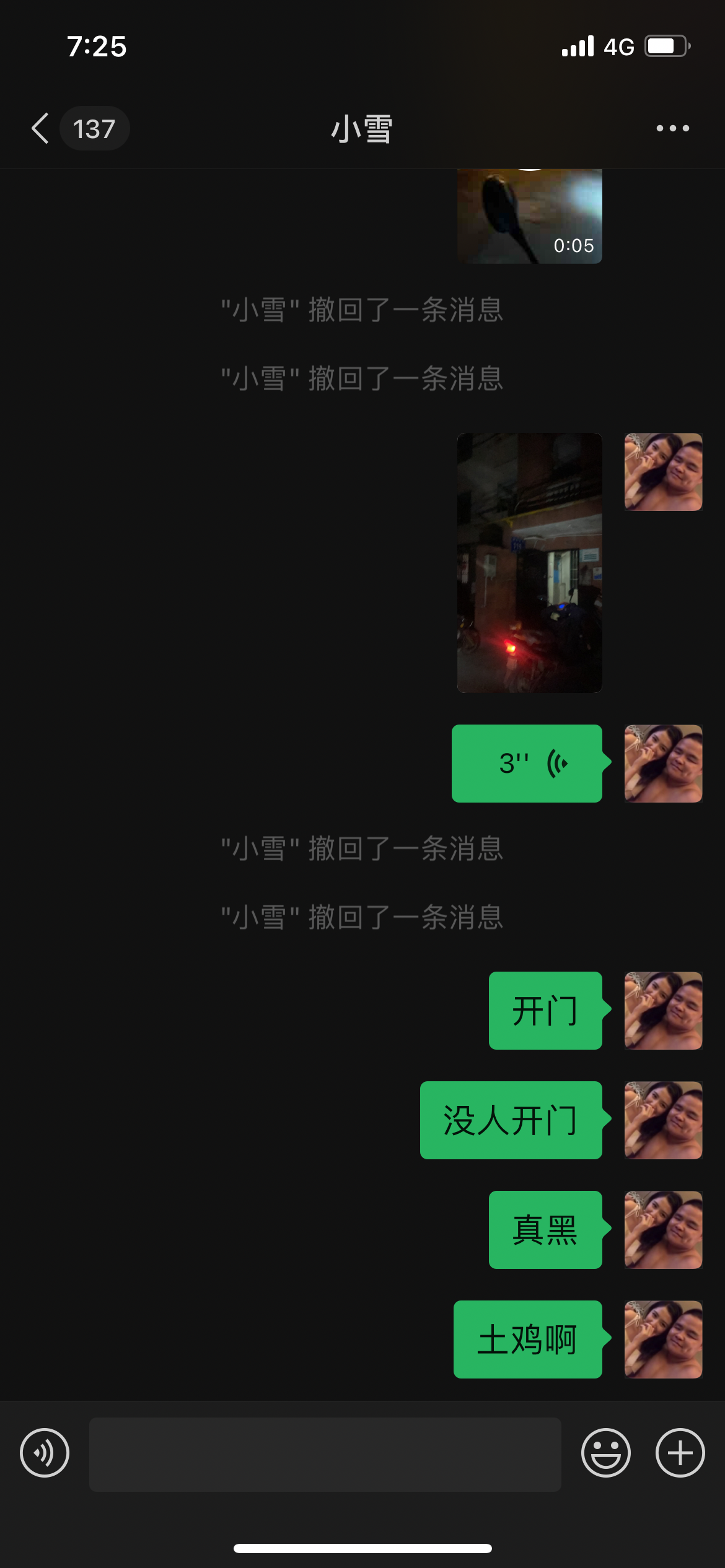Viewport: 725px width, 1568px height.
Task: Tap 小雪's chat title at the top
Action: tap(362, 128)
